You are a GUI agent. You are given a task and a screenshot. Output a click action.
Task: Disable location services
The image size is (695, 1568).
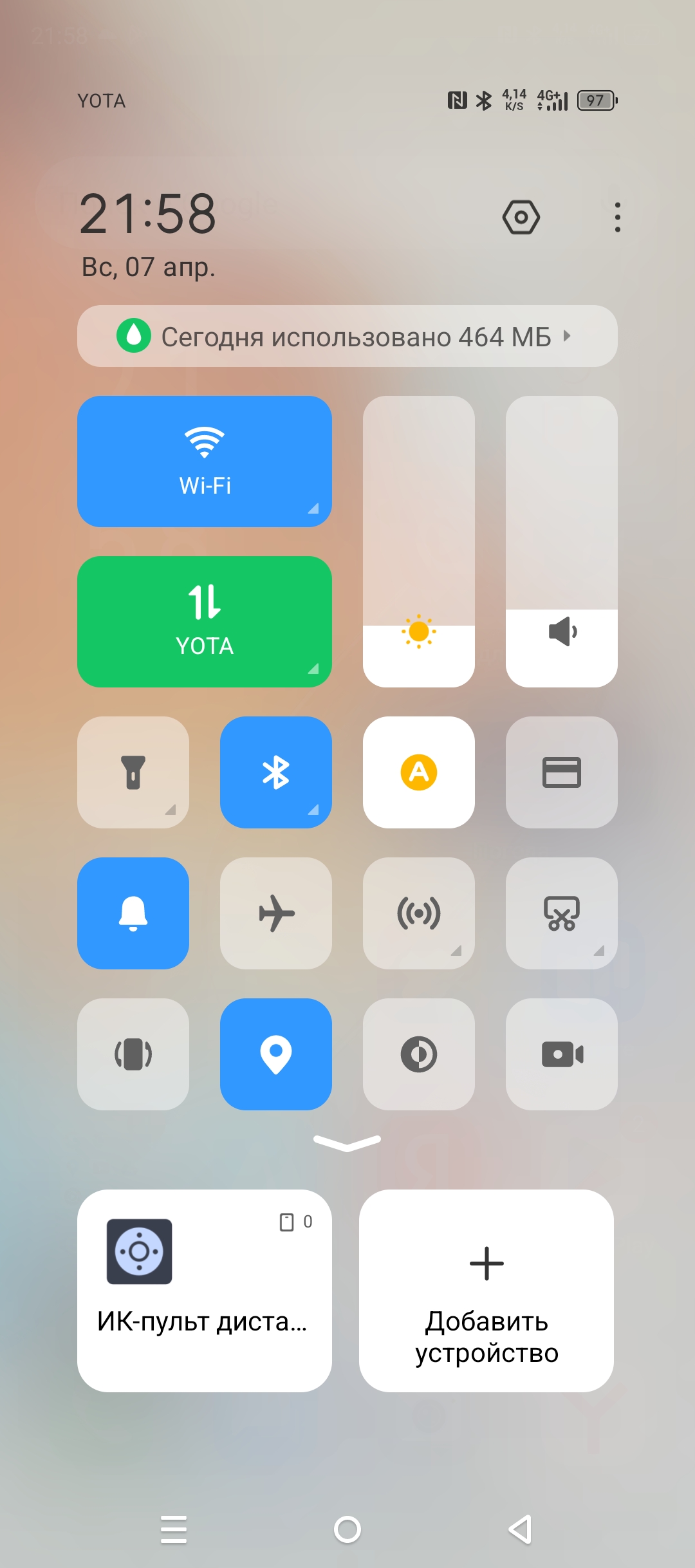pos(275,1054)
